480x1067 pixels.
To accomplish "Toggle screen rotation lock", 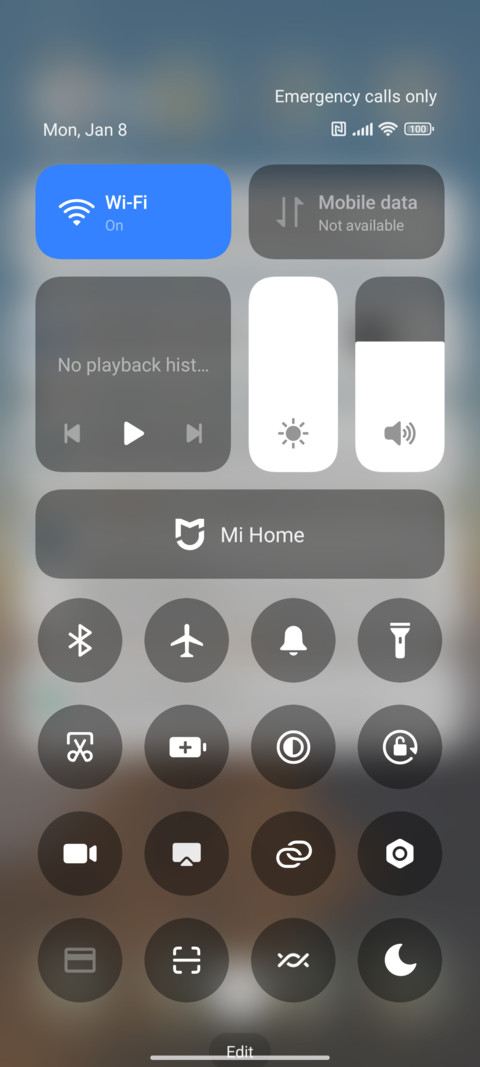I will coord(400,747).
